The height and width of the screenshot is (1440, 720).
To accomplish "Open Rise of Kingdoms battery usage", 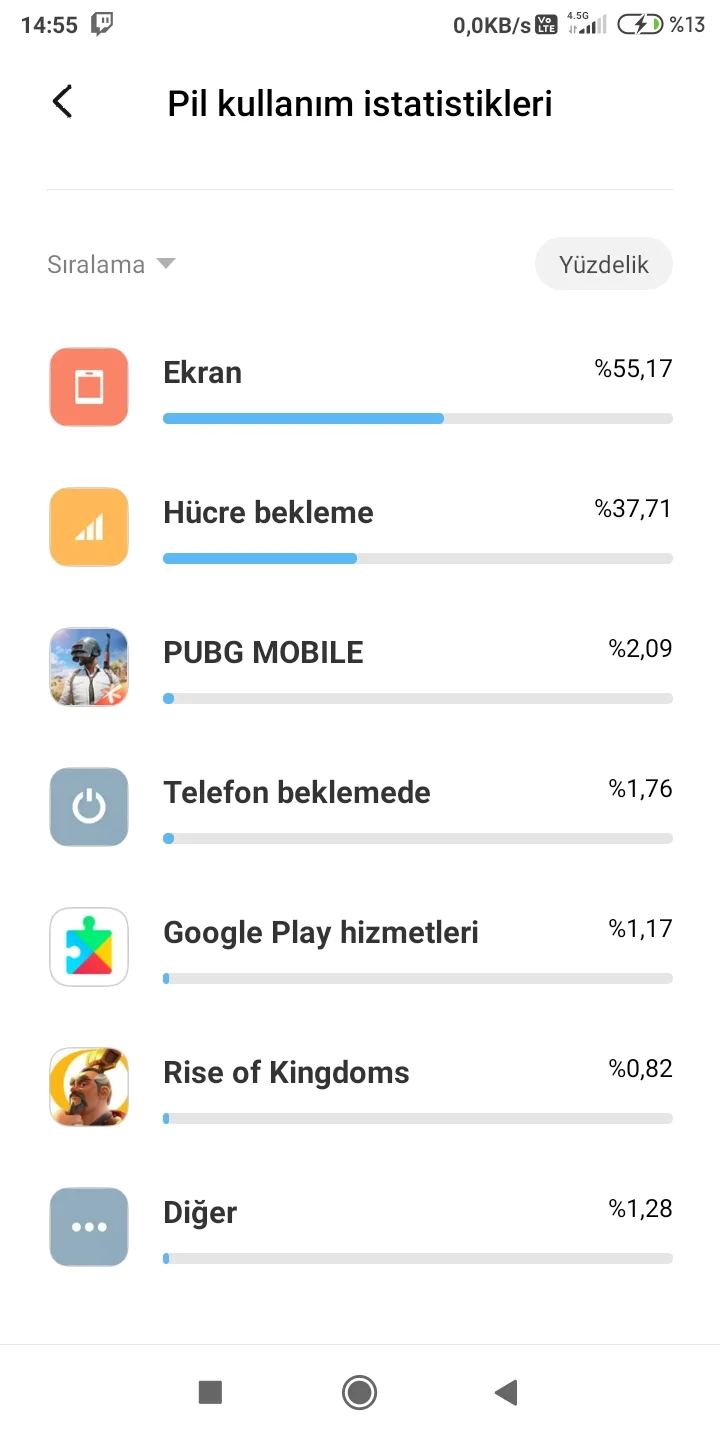I will tap(360, 1087).
